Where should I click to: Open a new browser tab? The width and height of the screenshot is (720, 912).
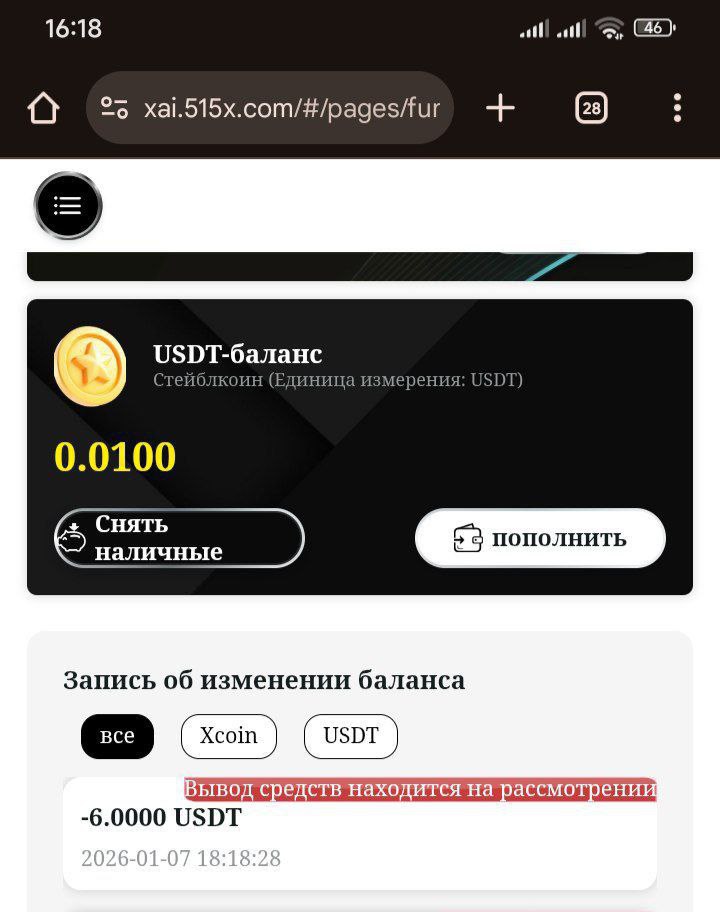500,108
